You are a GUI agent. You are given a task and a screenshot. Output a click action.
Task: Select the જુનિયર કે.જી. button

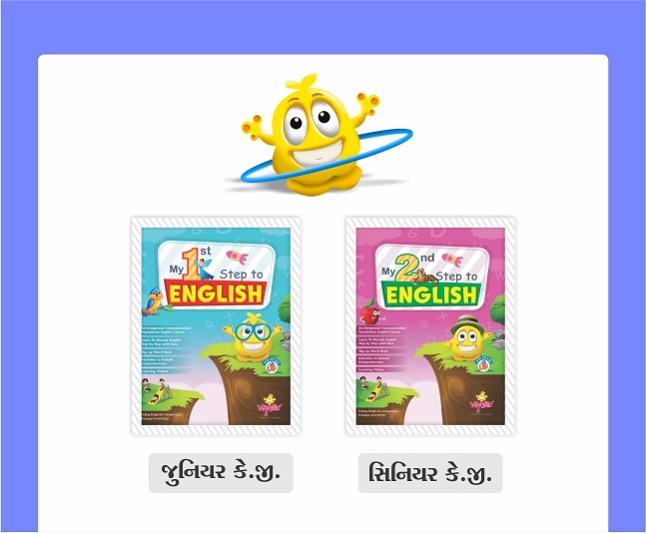click(221, 473)
